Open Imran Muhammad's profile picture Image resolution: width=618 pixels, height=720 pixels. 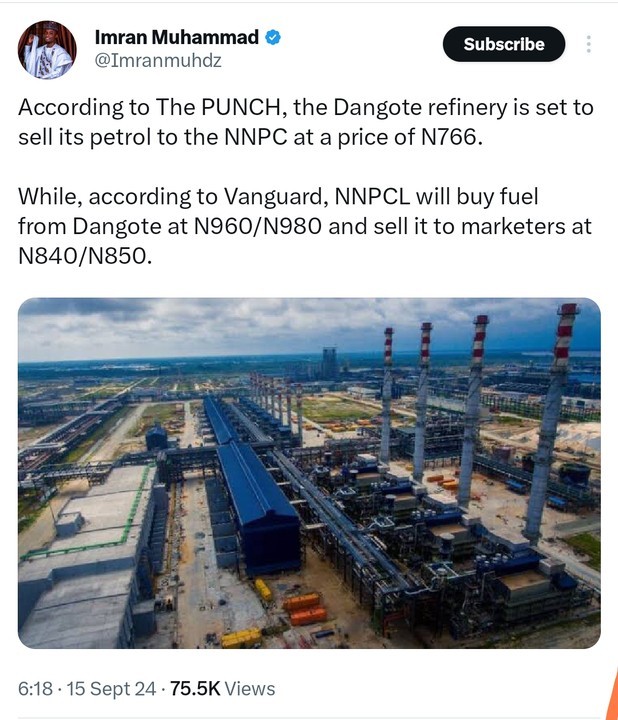click(x=47, y=49)
